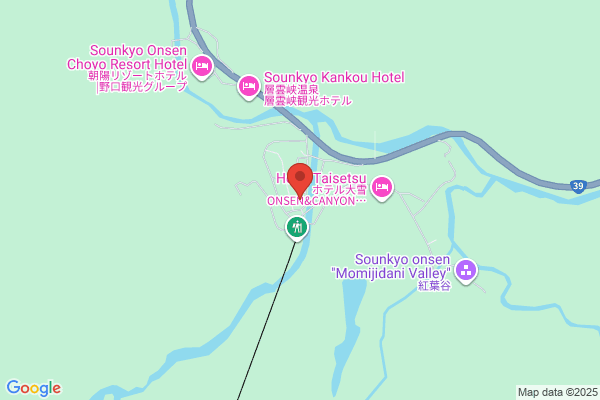
Task: Select the Hotel Taisetsu map marker
Action: (x=383, y=187)
